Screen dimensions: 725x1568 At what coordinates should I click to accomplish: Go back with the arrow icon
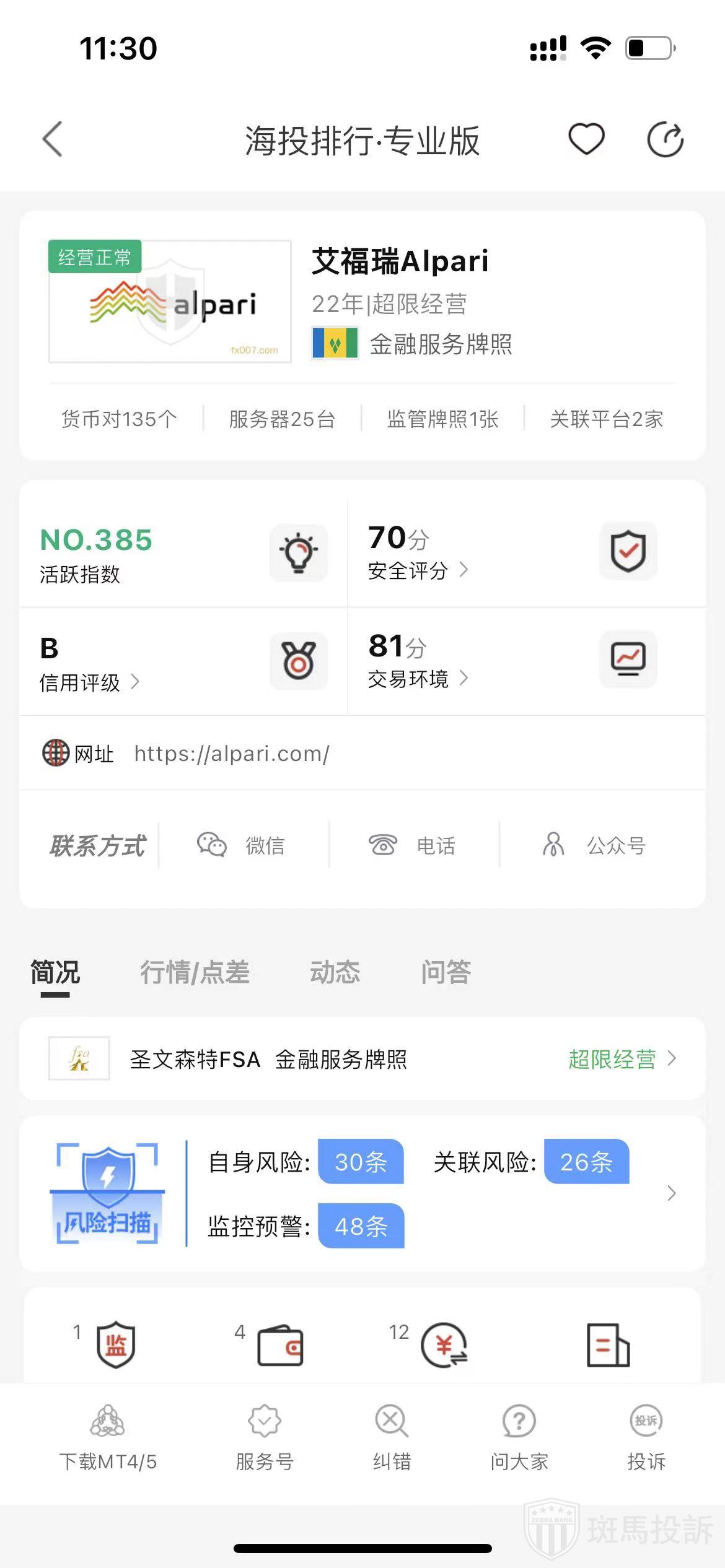click(x=53, y=139)
